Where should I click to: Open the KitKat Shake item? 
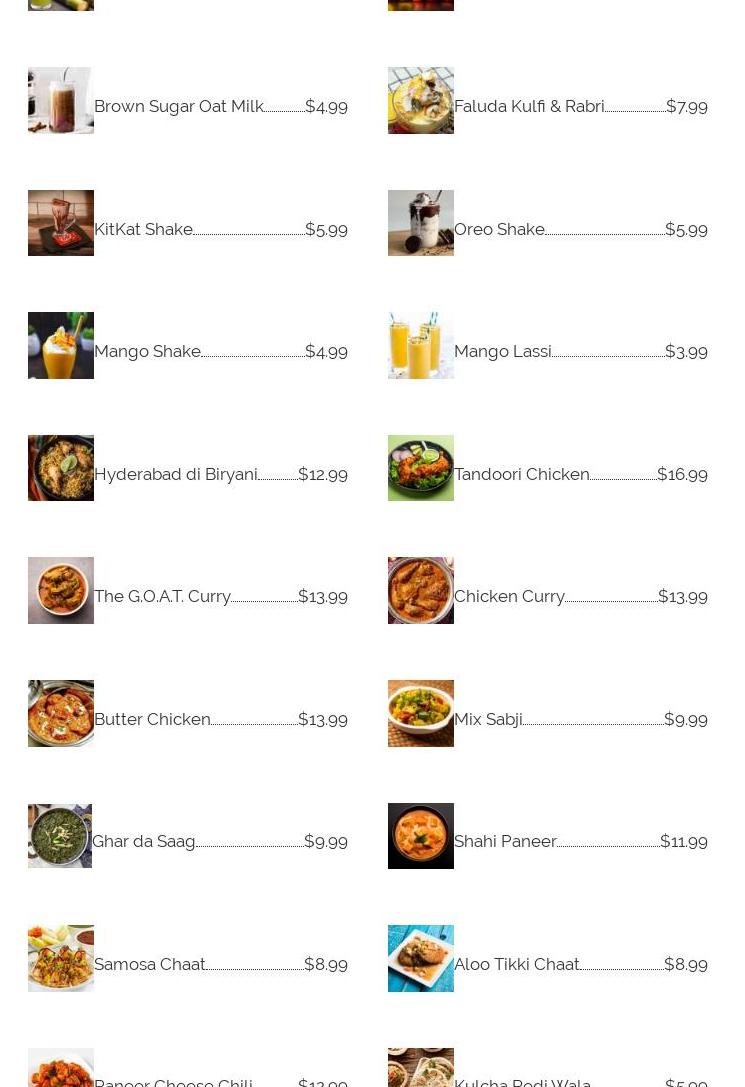pos(144,229)
